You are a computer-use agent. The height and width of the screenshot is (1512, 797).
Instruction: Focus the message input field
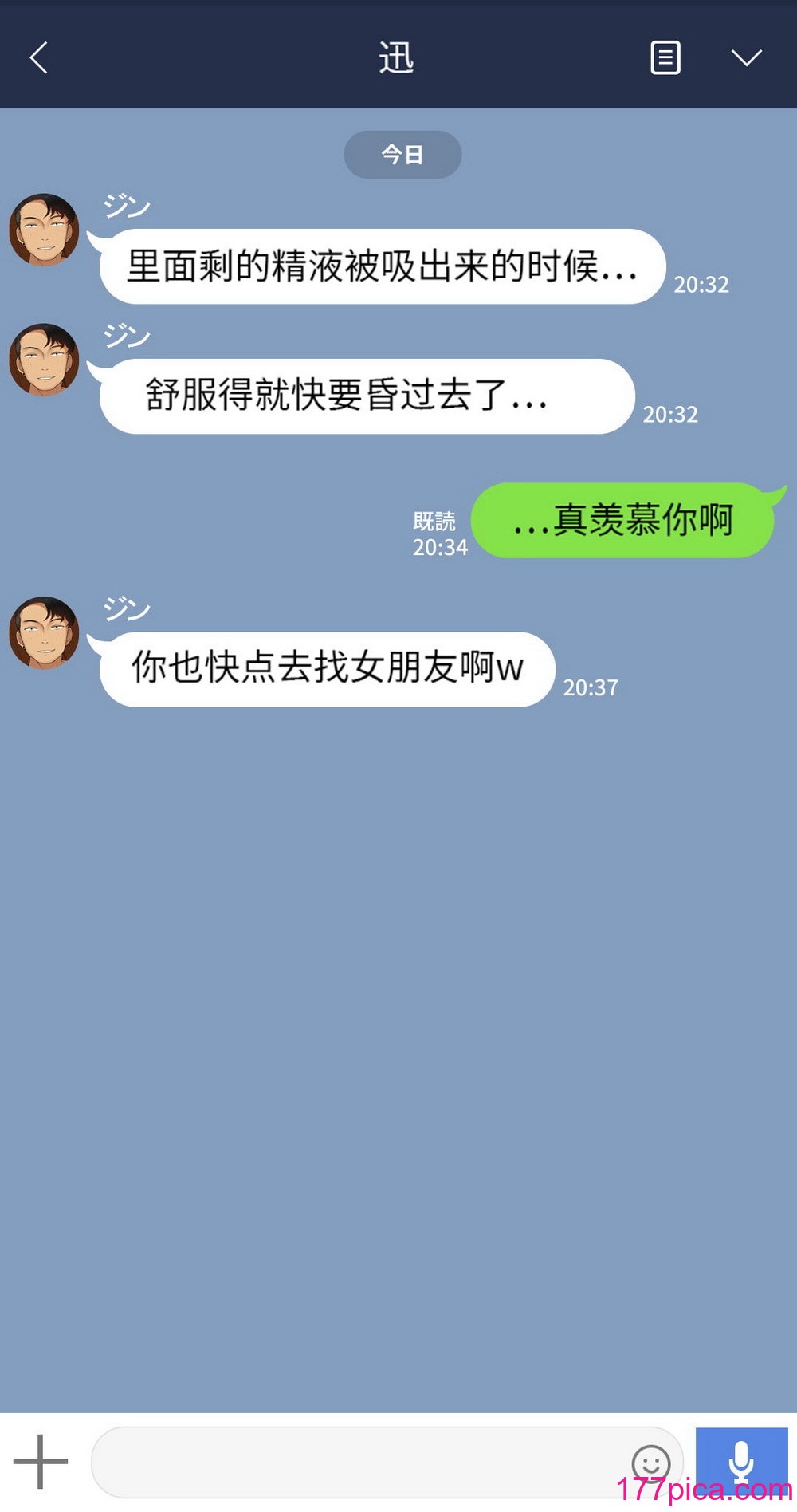[x=359, y=1463]
